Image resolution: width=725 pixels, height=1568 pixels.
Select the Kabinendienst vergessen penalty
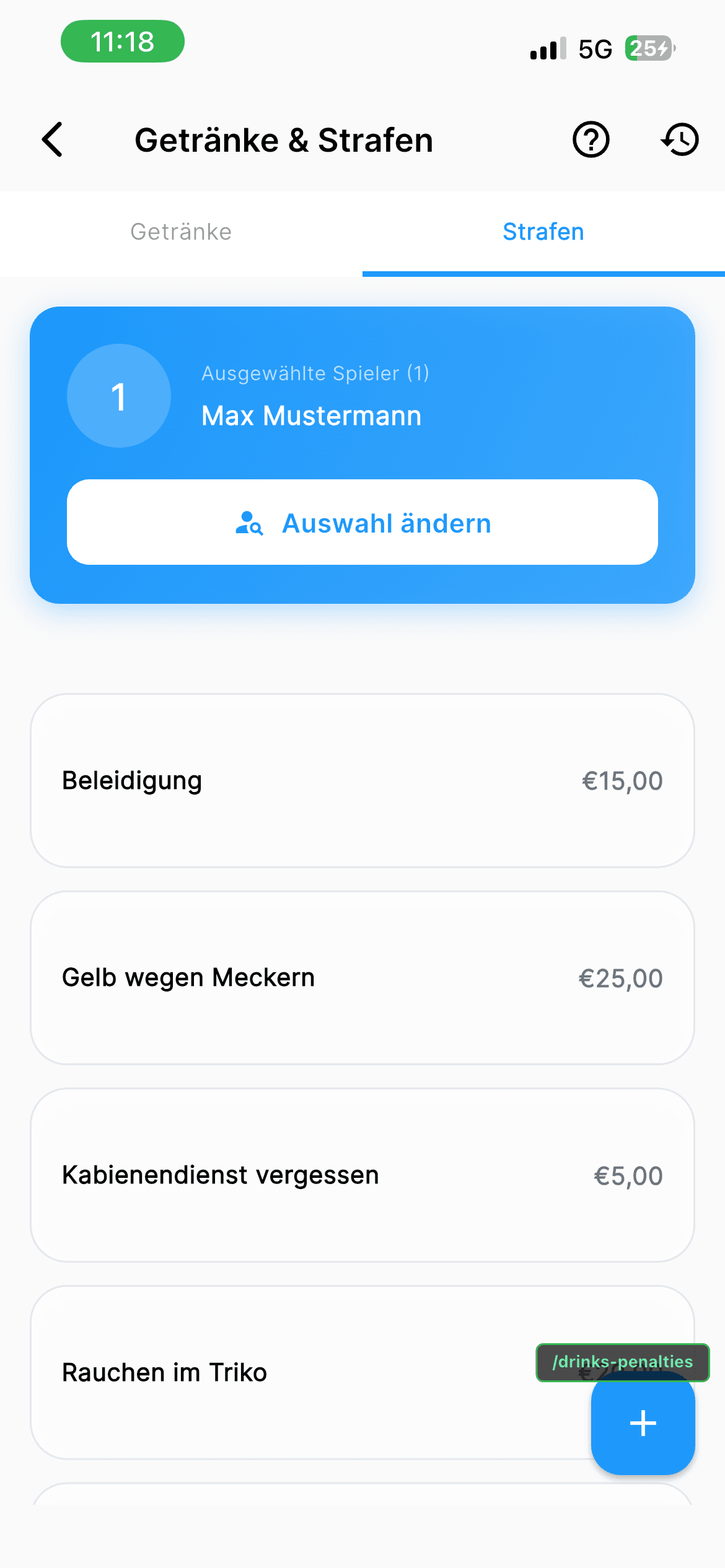coord(362,1175)
